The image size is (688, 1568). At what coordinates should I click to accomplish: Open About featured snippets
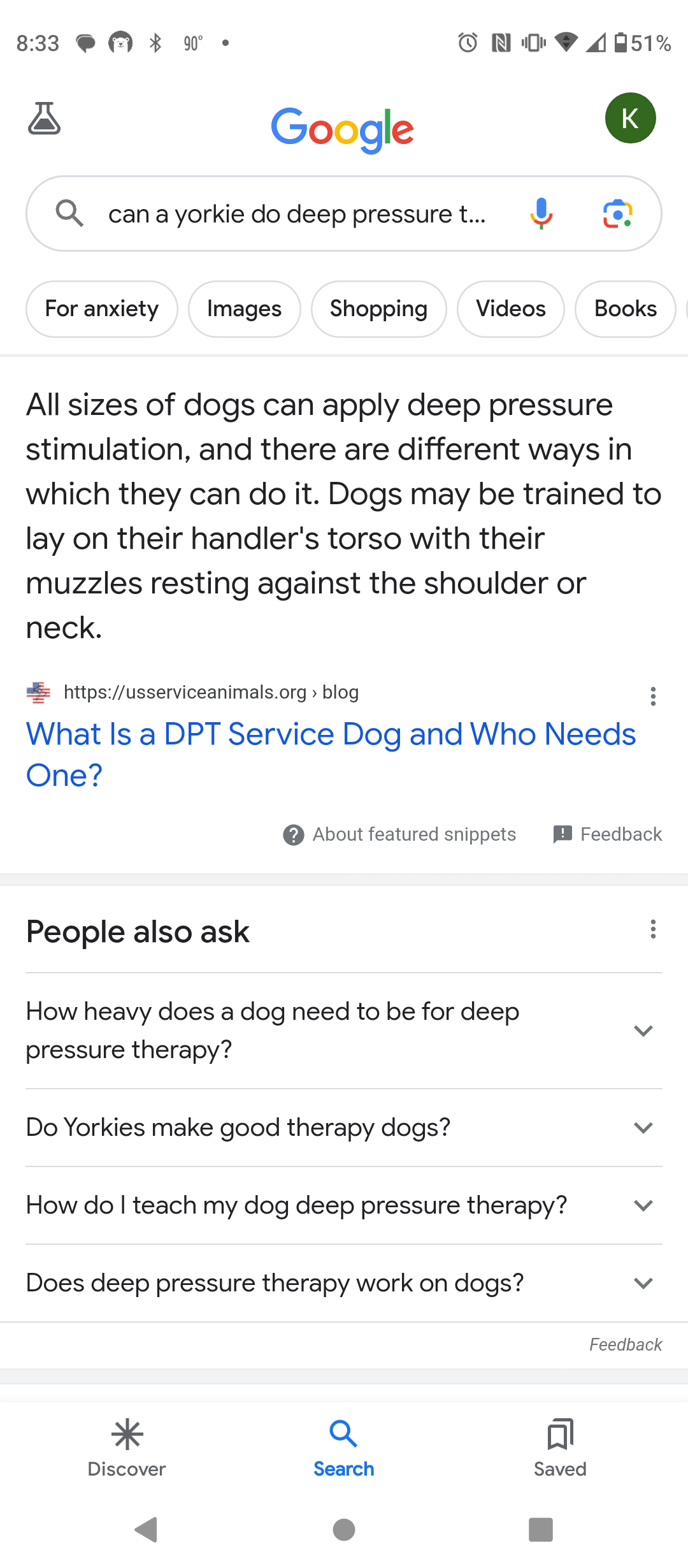(x=399, y=834)
